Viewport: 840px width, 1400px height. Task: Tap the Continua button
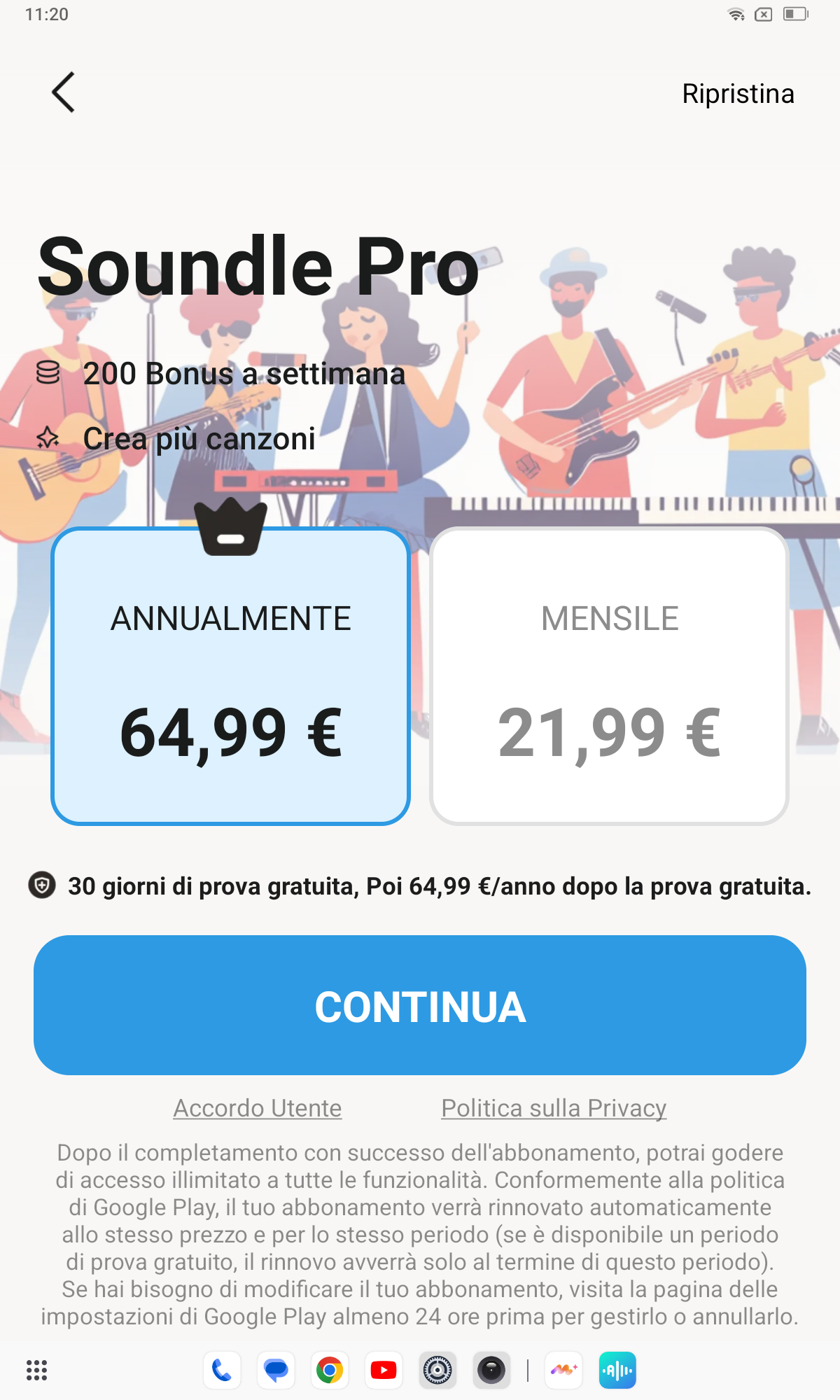click(420, 1005)
